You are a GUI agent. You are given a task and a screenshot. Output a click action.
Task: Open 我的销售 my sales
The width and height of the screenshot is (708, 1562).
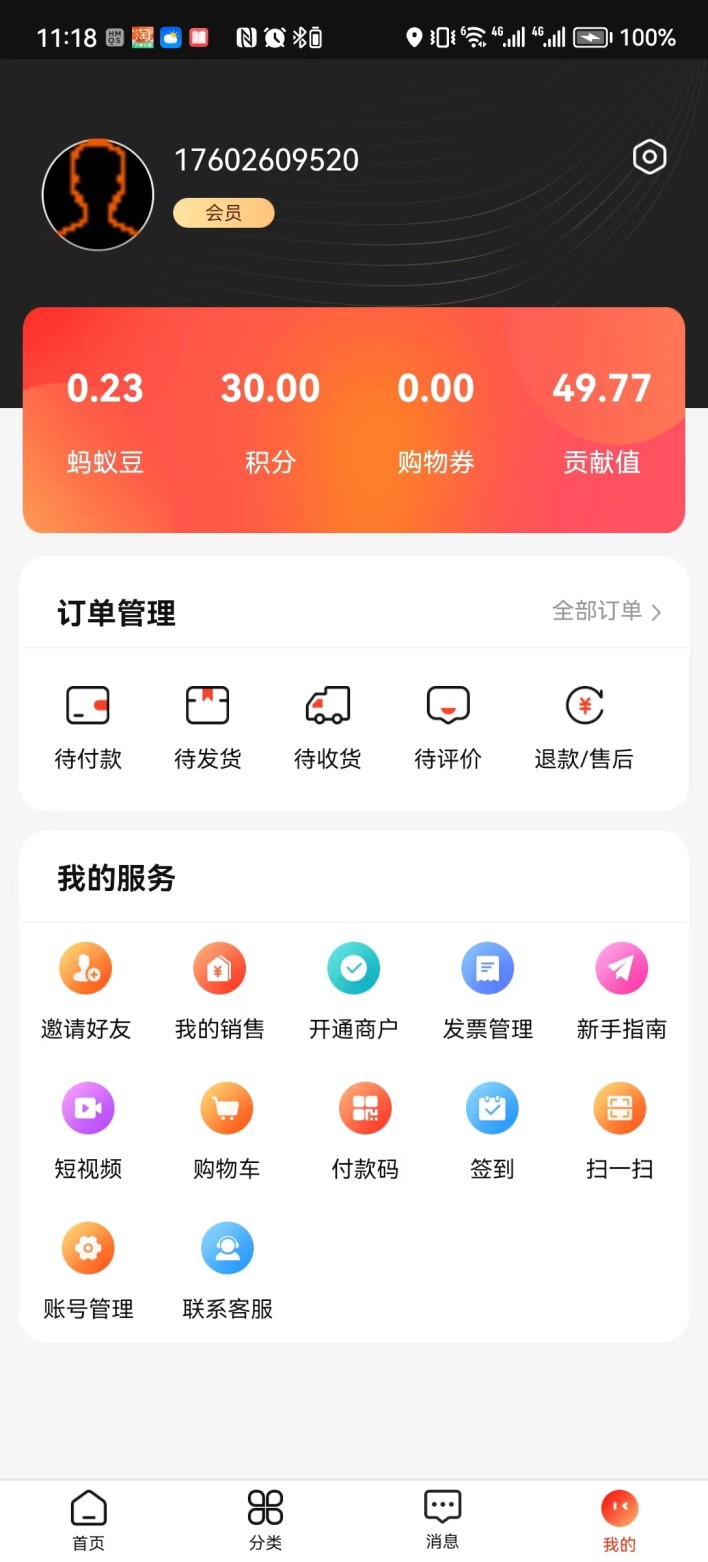(x=219, y=988)
